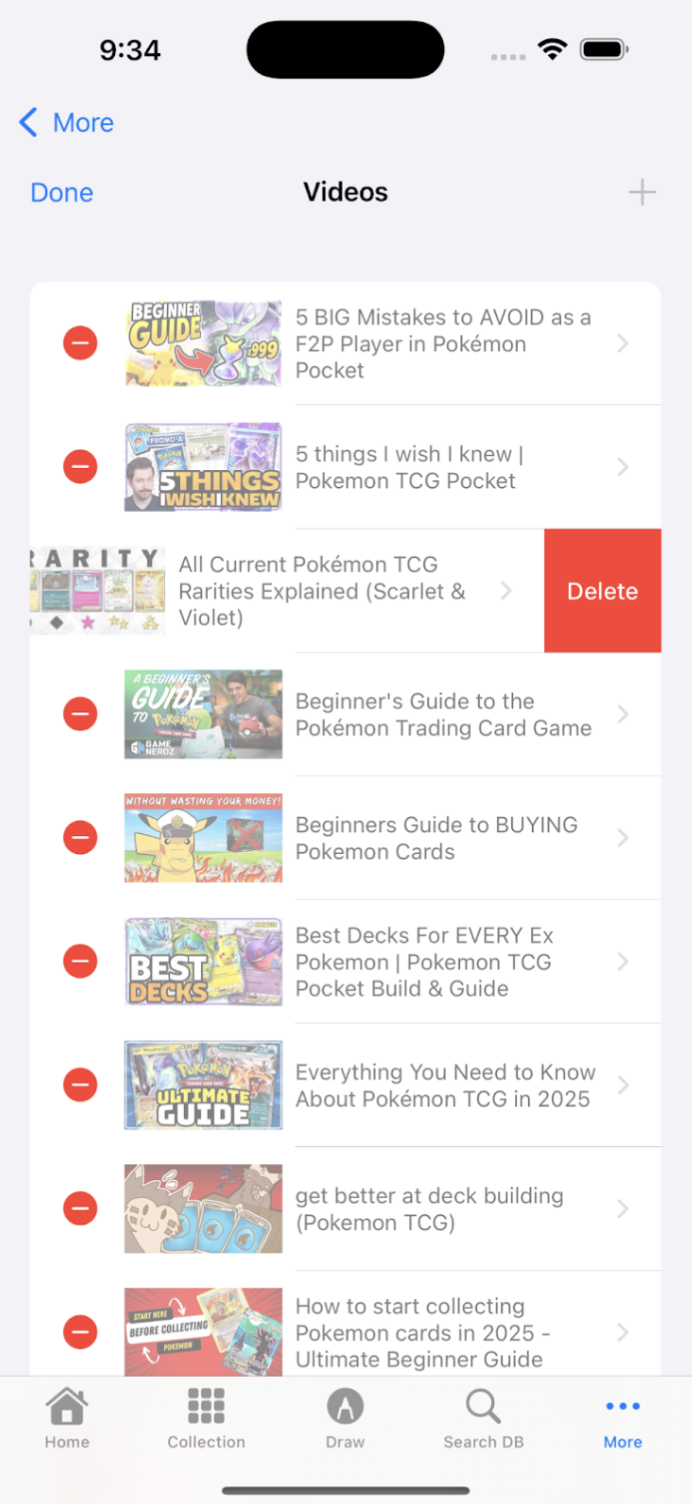692x1504 pixels.
Task: Open the Draw tab
Action: pos(345,1418)
